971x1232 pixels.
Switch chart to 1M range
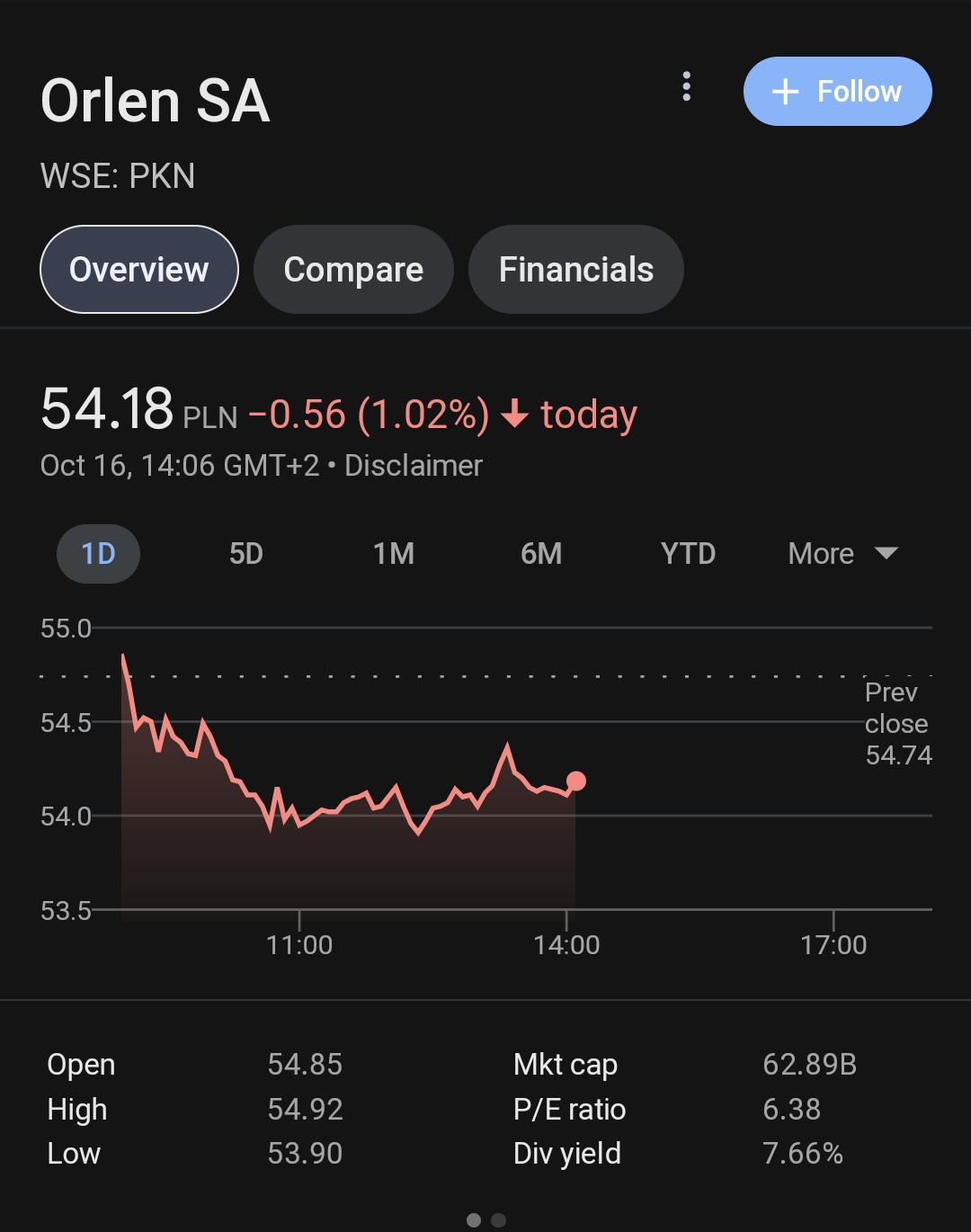394,553
